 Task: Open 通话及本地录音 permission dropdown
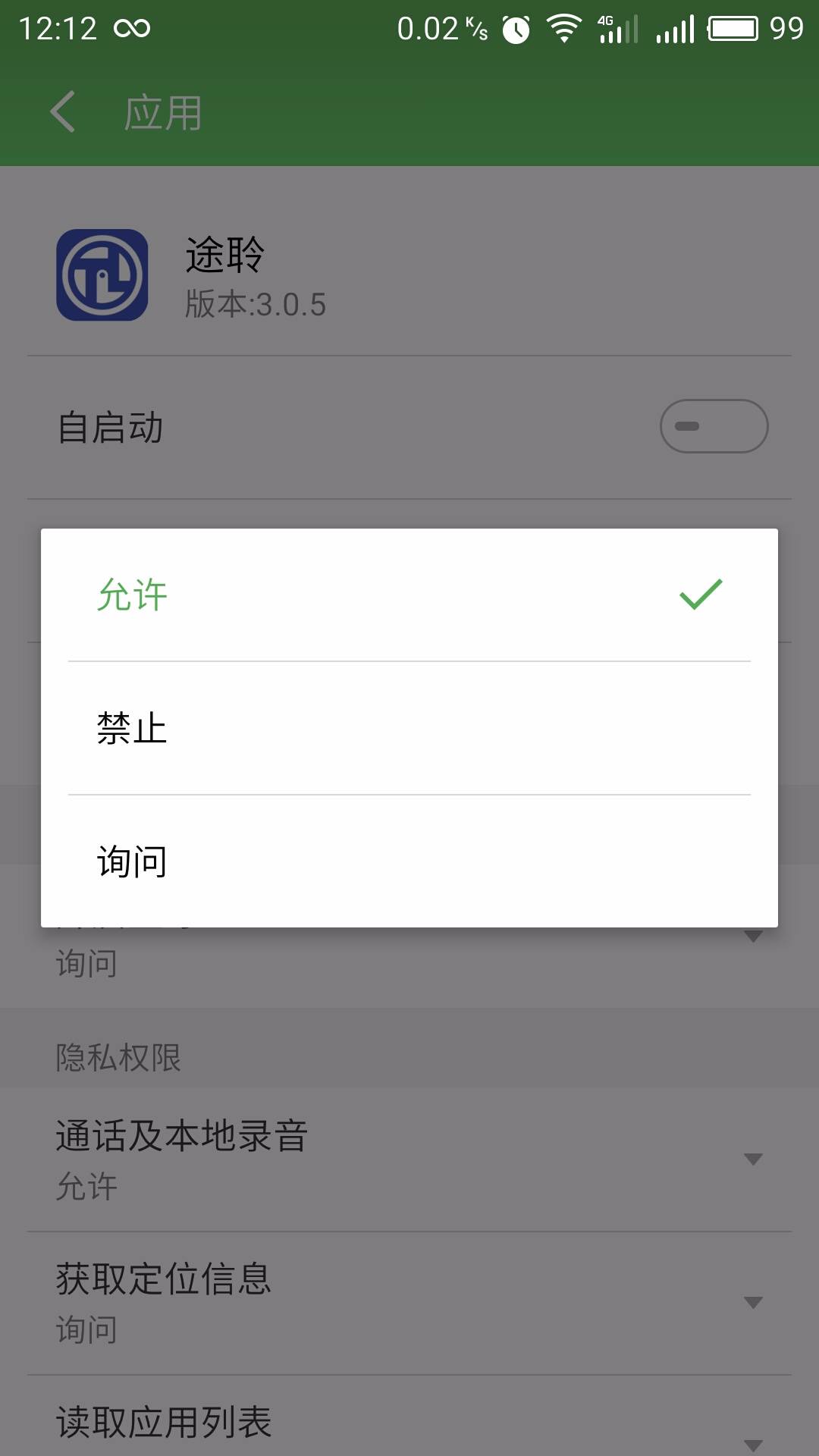coord(409,1159)
